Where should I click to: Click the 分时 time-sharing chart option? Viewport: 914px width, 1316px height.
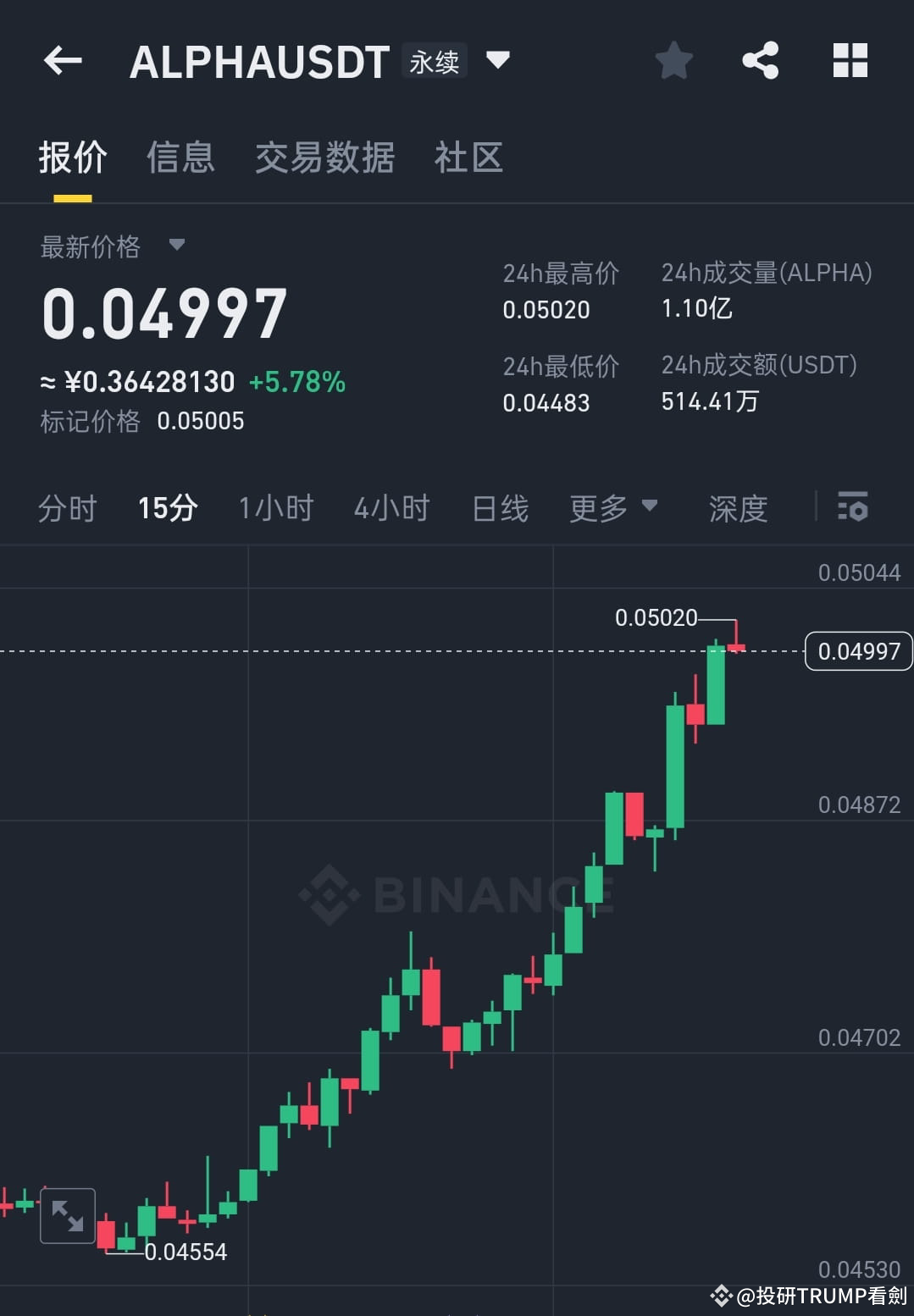coord(68,507)
